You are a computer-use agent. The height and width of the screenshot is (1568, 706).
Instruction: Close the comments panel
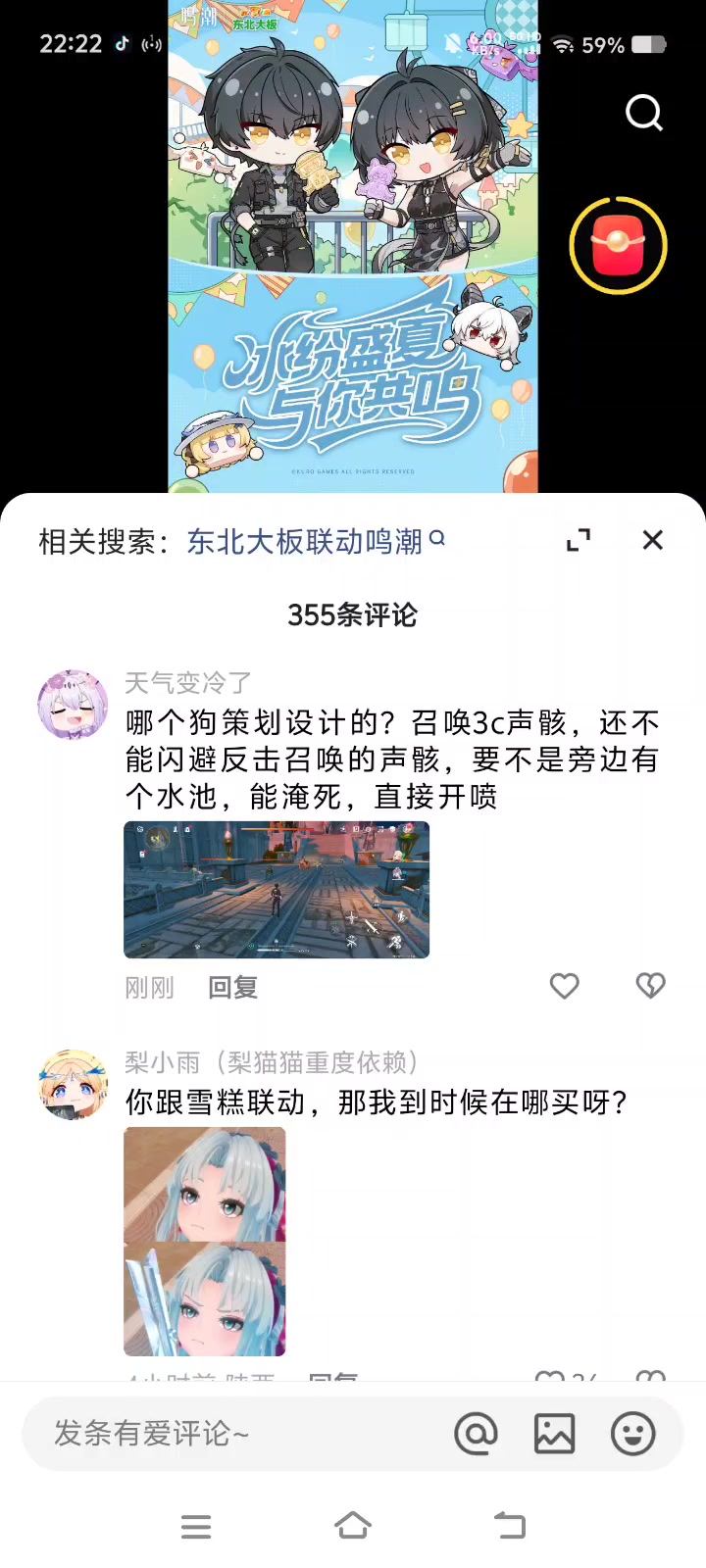pos(653,540)
